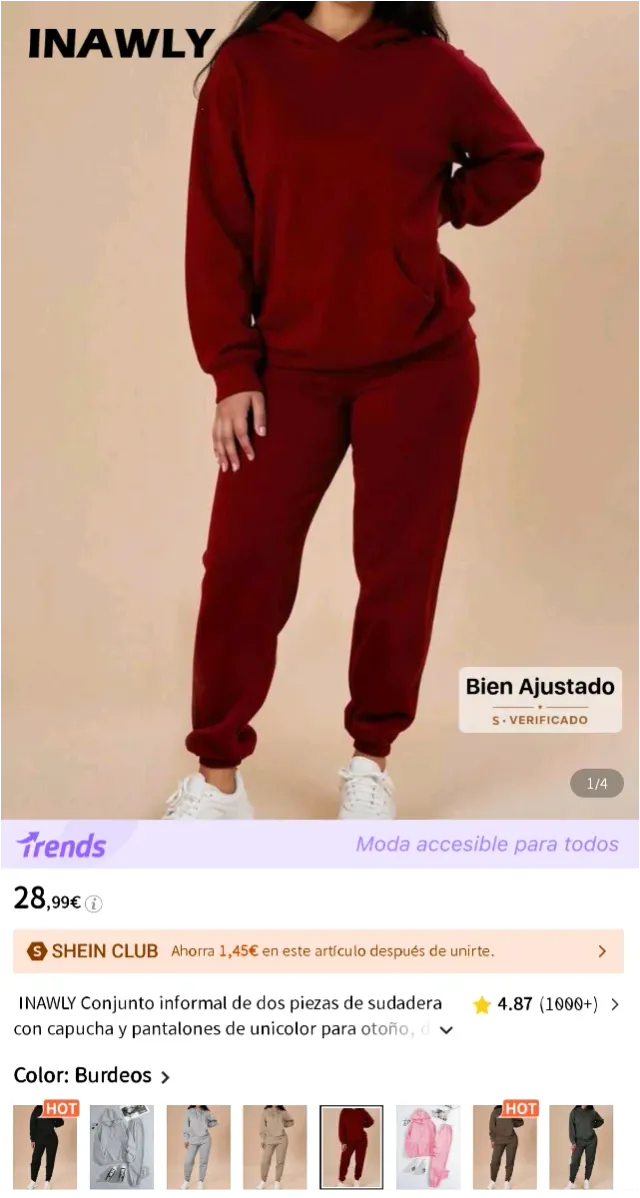Choose the gray set worn by model

pyautogui.click(x=198, y=1146)
